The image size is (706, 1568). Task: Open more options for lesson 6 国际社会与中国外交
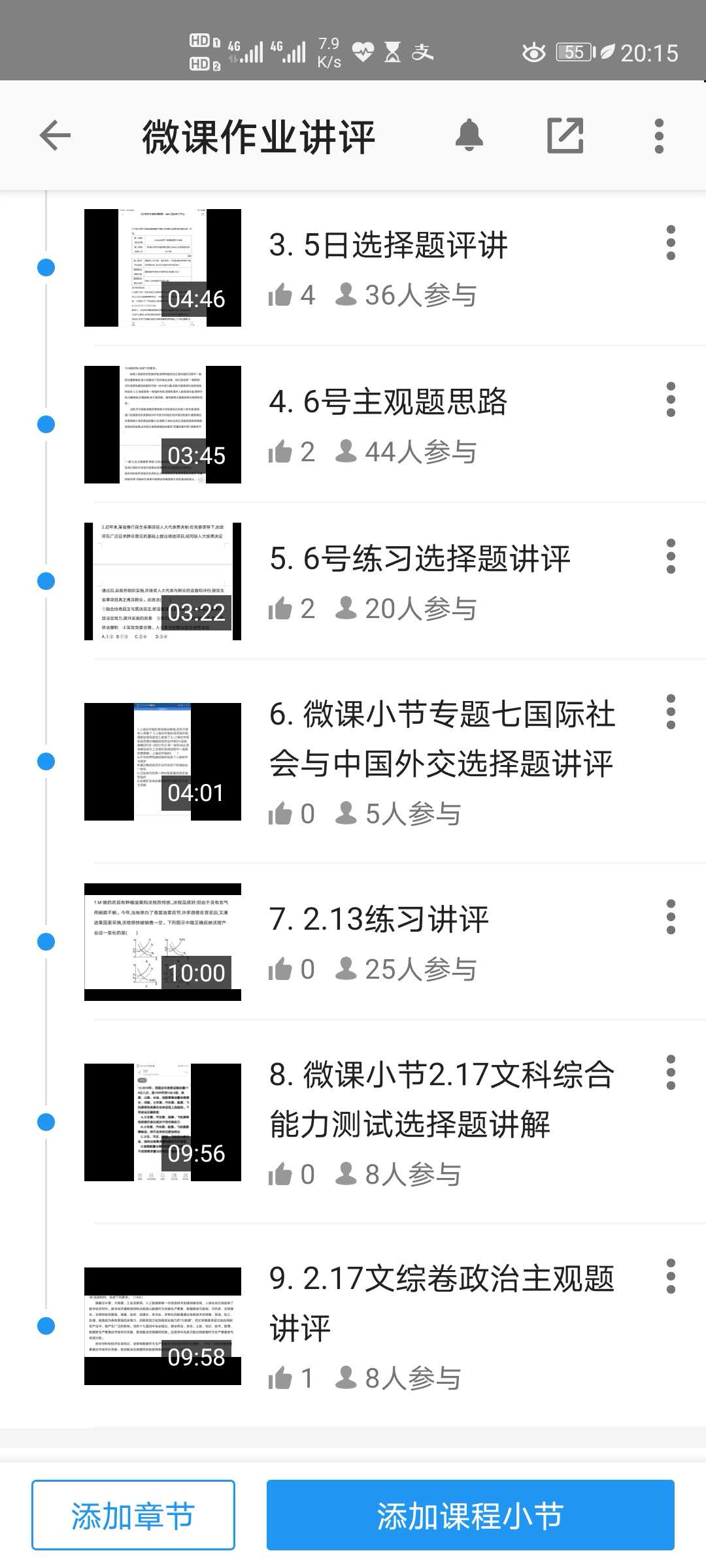click(671, 711)
